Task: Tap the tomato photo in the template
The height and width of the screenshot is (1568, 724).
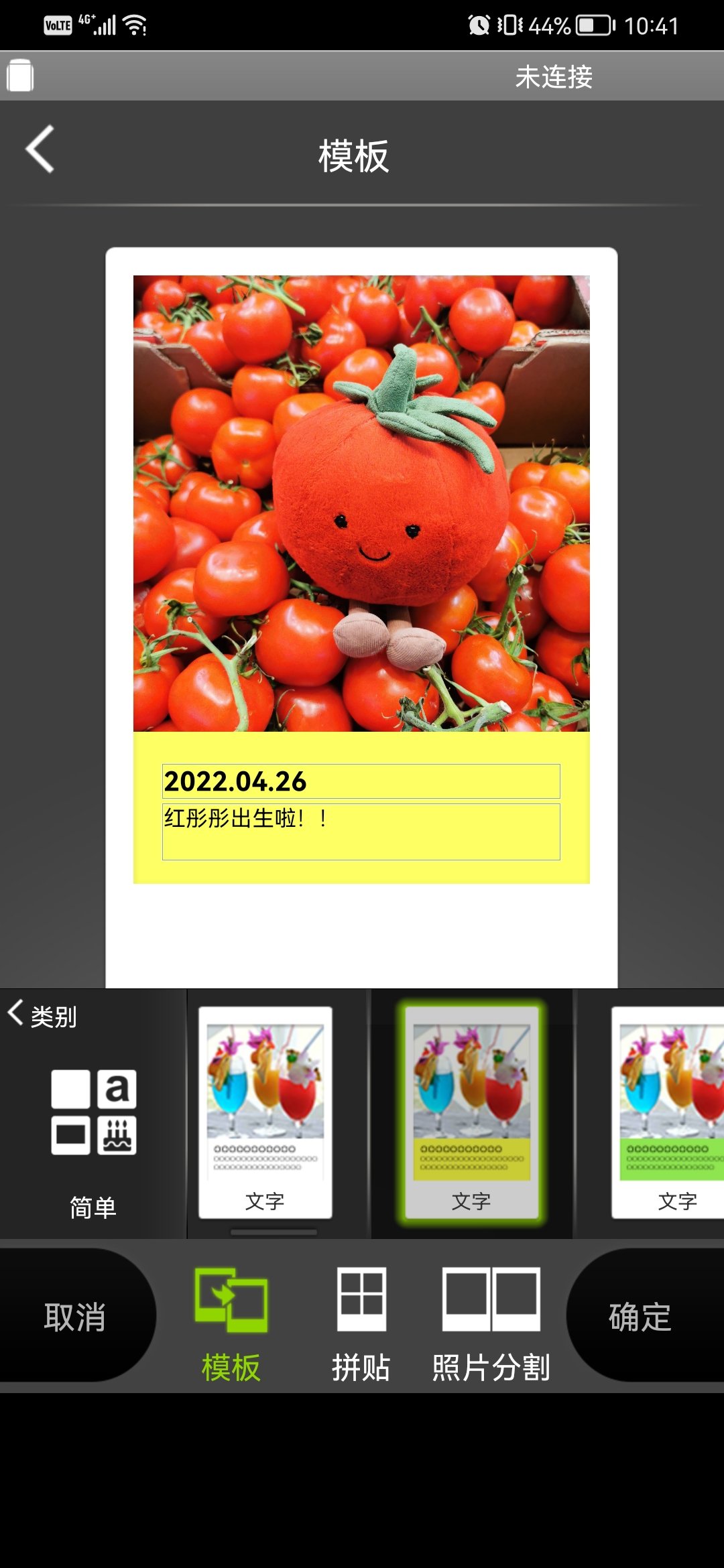Action: pyautogui.click(x=361, y=503)
